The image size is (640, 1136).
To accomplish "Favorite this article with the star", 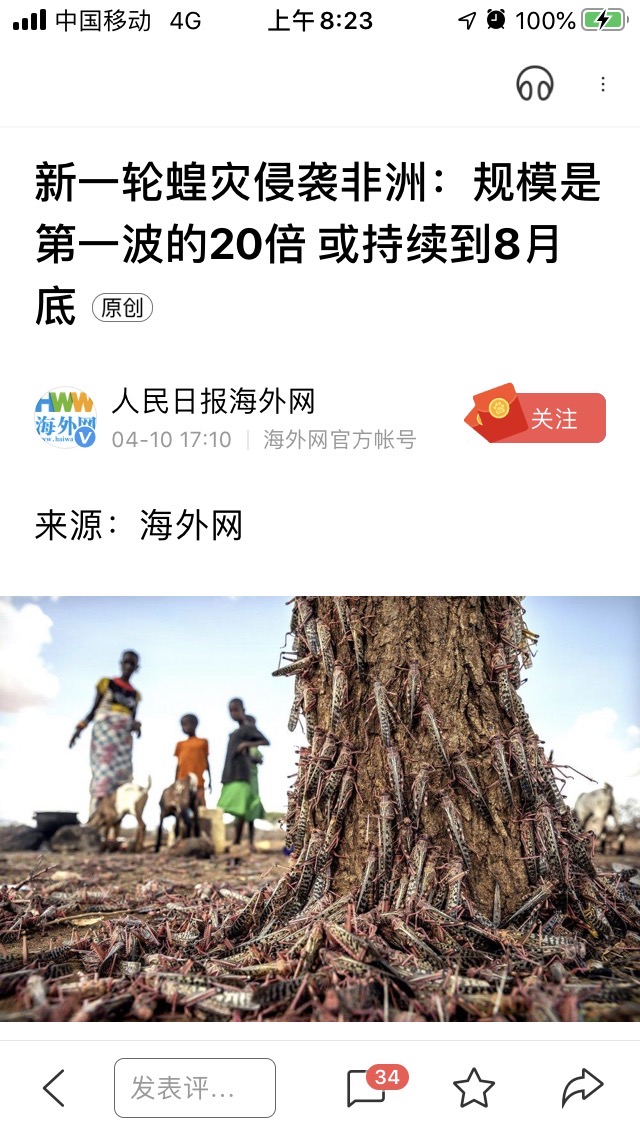I will click(x=474, y=1088).
